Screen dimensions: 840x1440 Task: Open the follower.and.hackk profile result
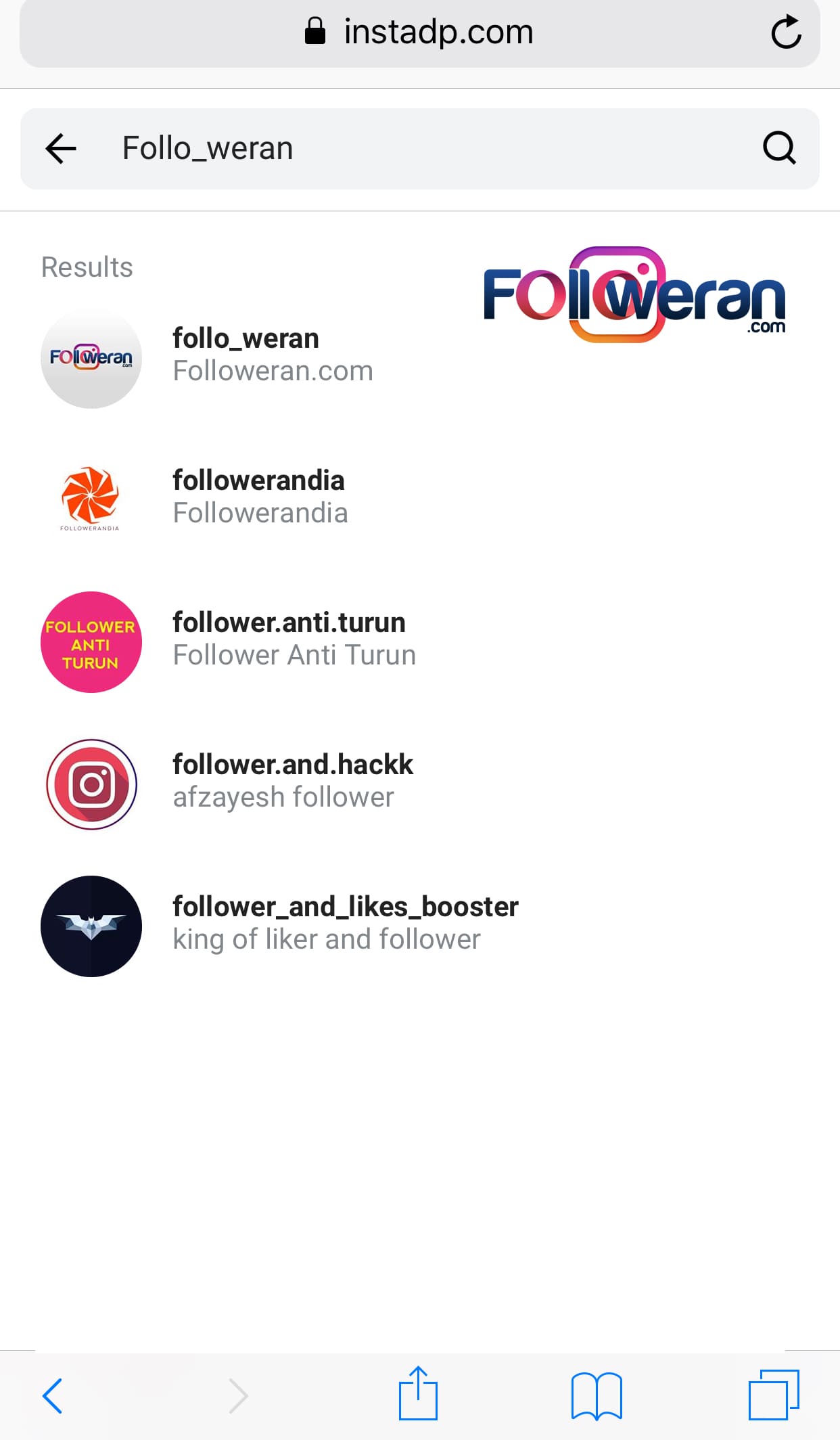coord(292,782)
